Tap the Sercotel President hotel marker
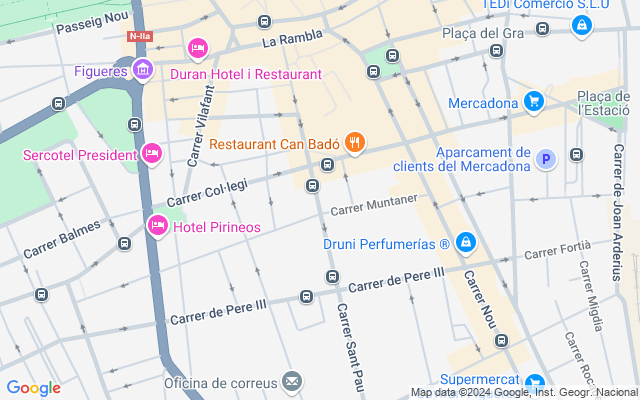 tap(151, 154)
